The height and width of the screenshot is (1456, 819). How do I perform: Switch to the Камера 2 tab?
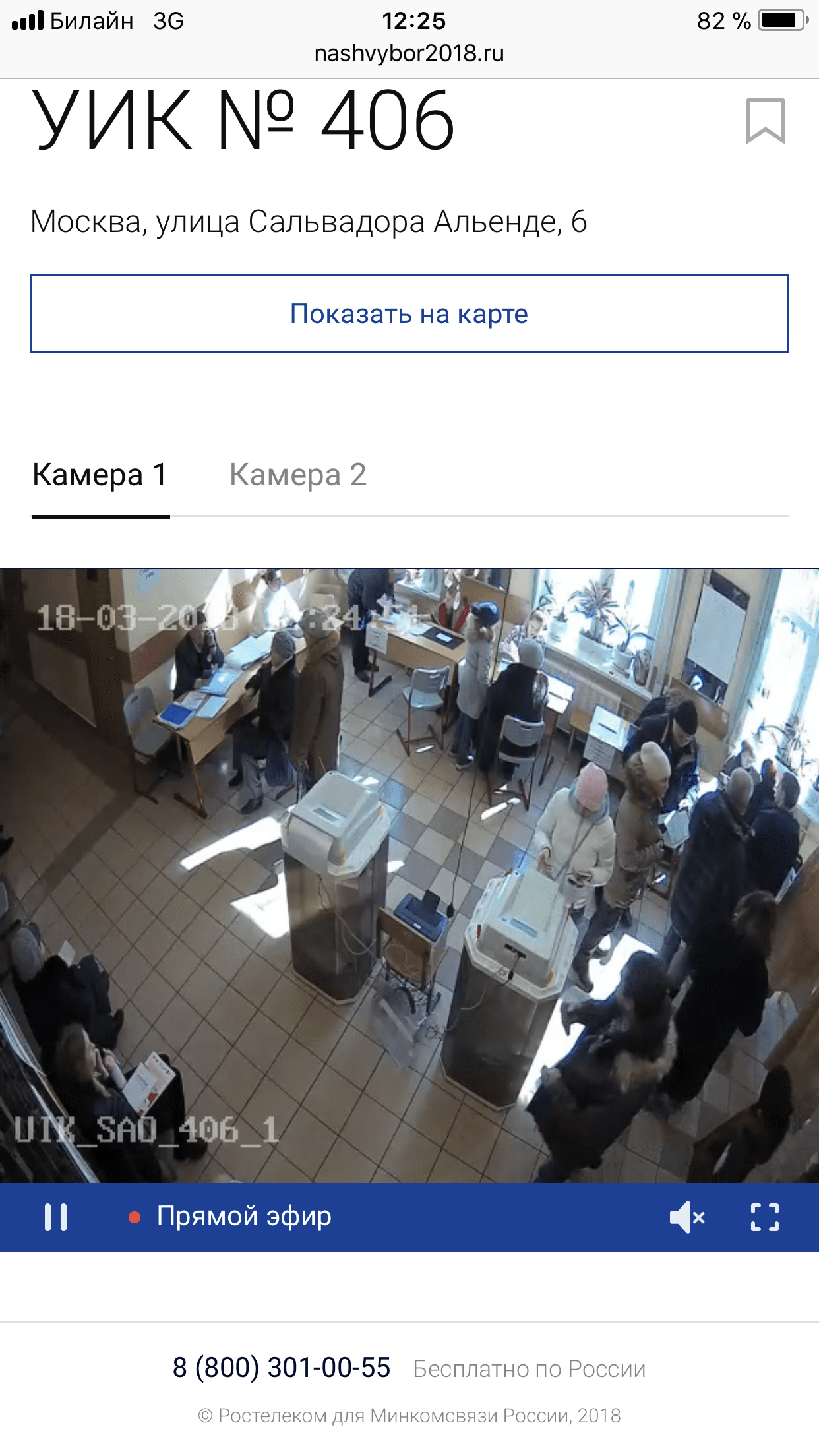298,475
